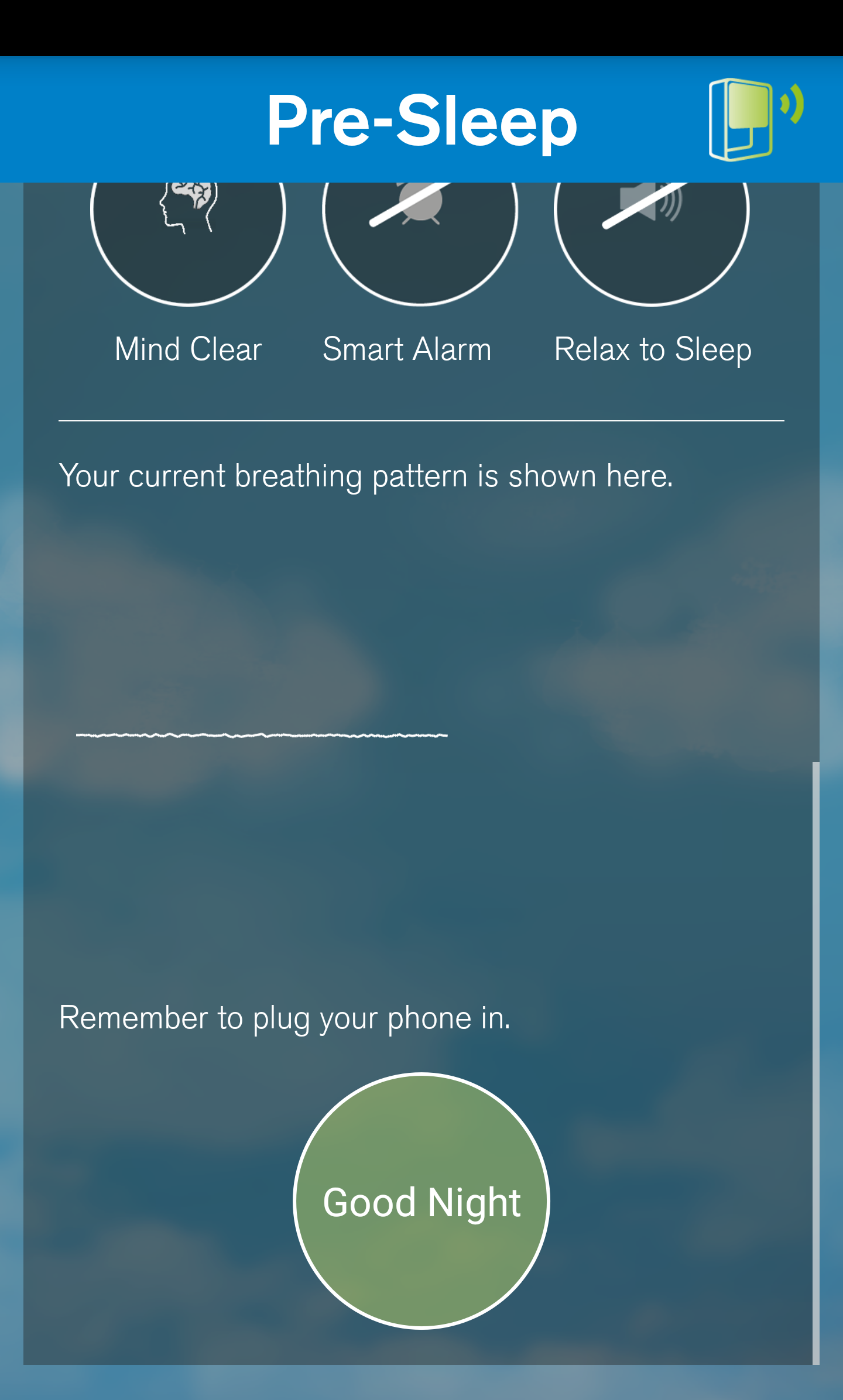
Task: Tap the Good Night button
Action: 421,1201
